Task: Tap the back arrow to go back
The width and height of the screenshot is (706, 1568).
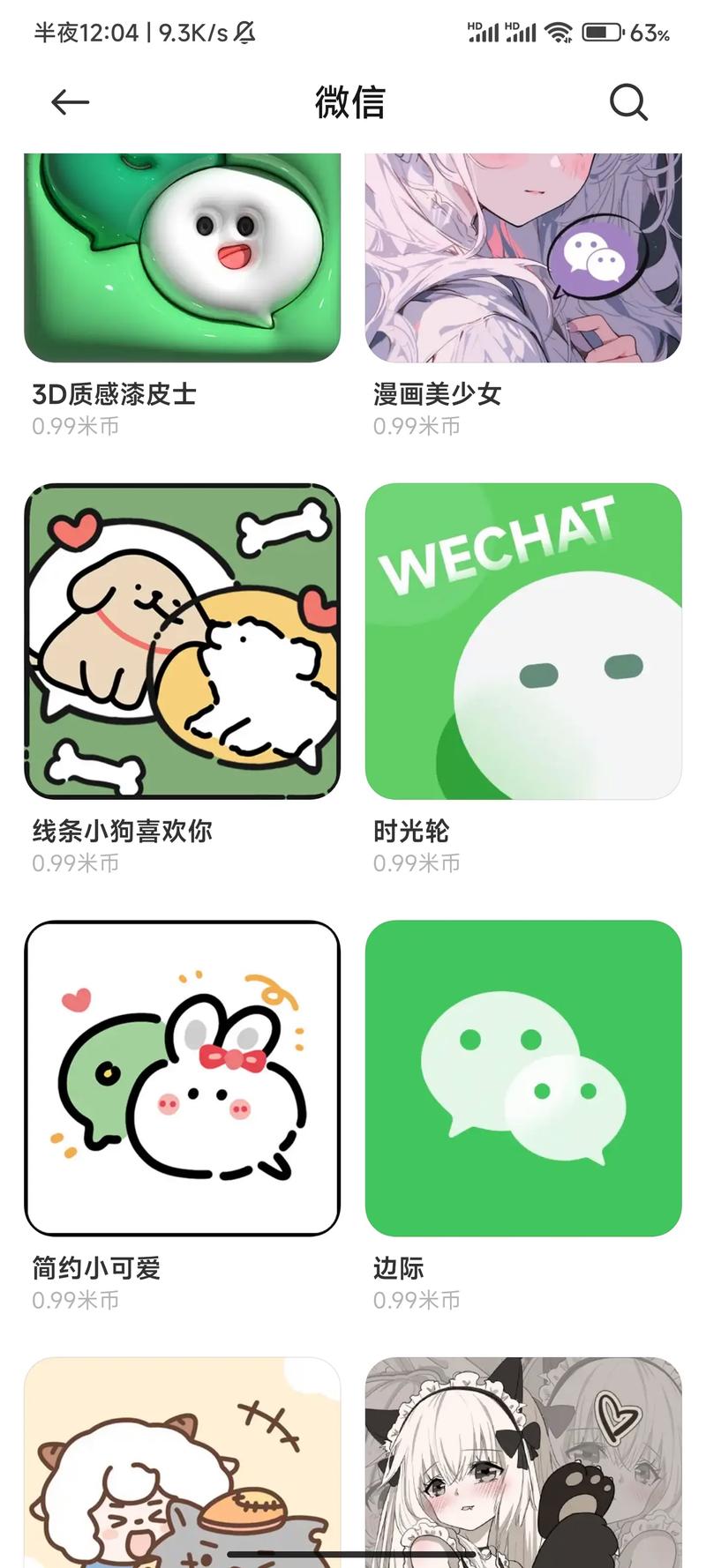Action: pos(69,101)
